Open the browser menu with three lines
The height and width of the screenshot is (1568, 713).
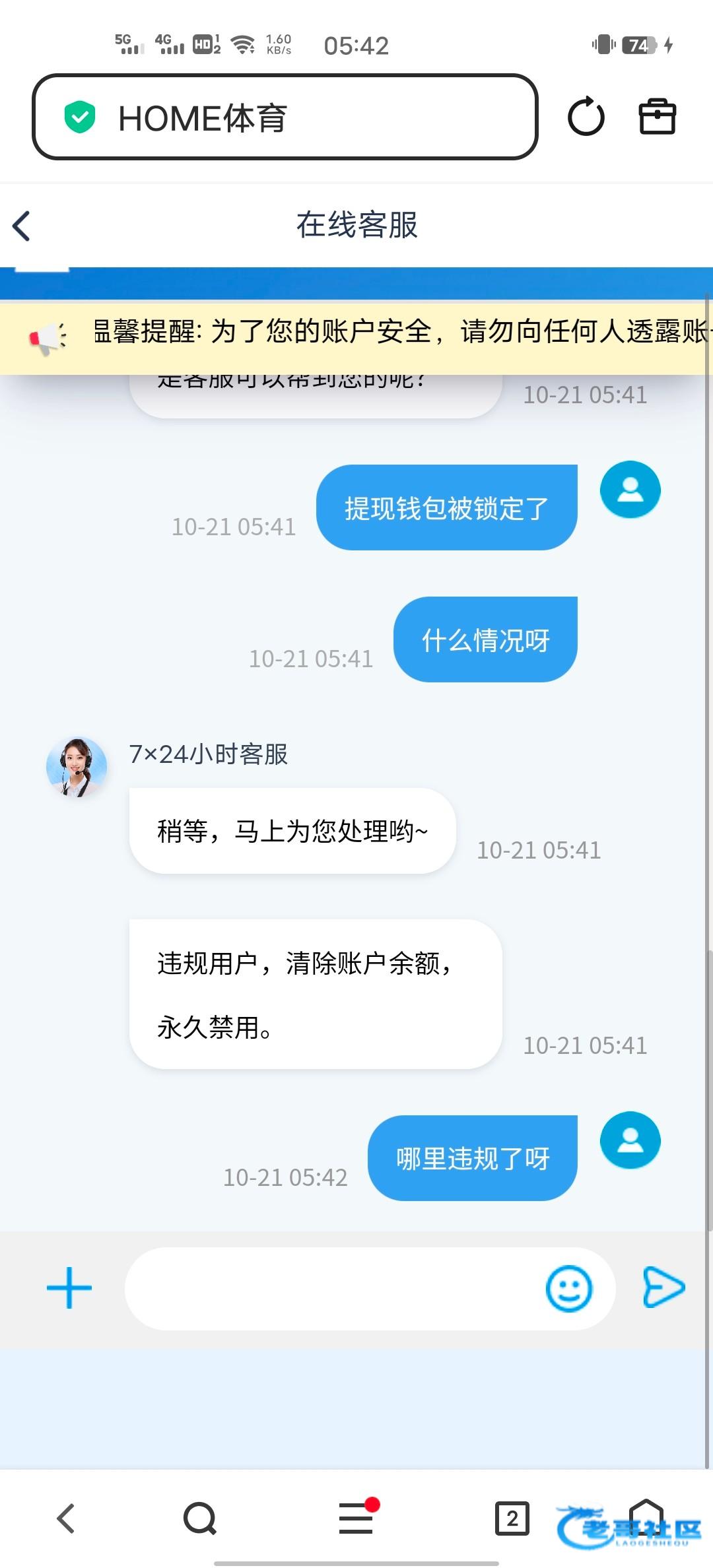coord(356,1518)
